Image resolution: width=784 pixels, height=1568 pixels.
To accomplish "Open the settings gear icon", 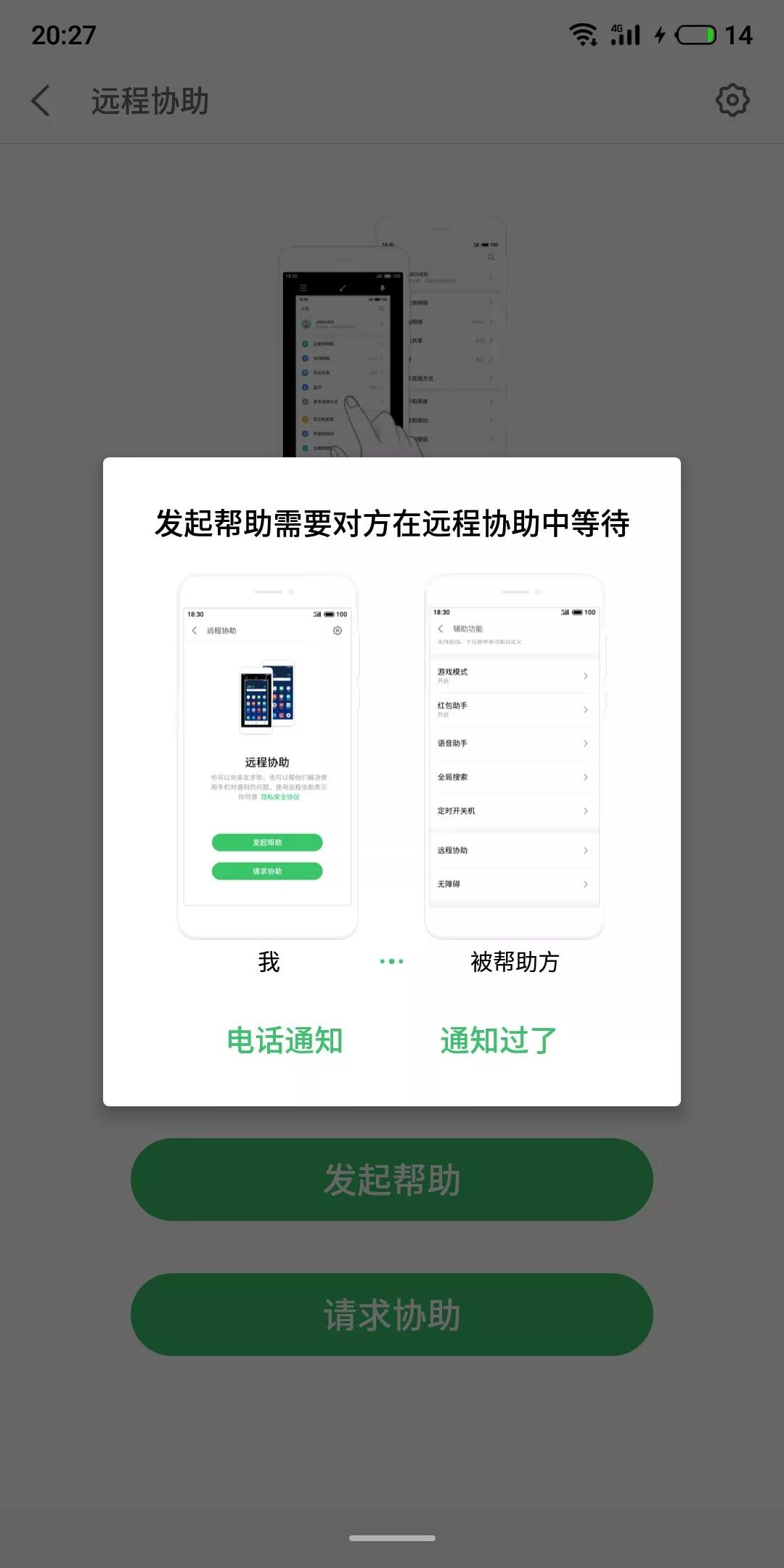I will 732,100.
